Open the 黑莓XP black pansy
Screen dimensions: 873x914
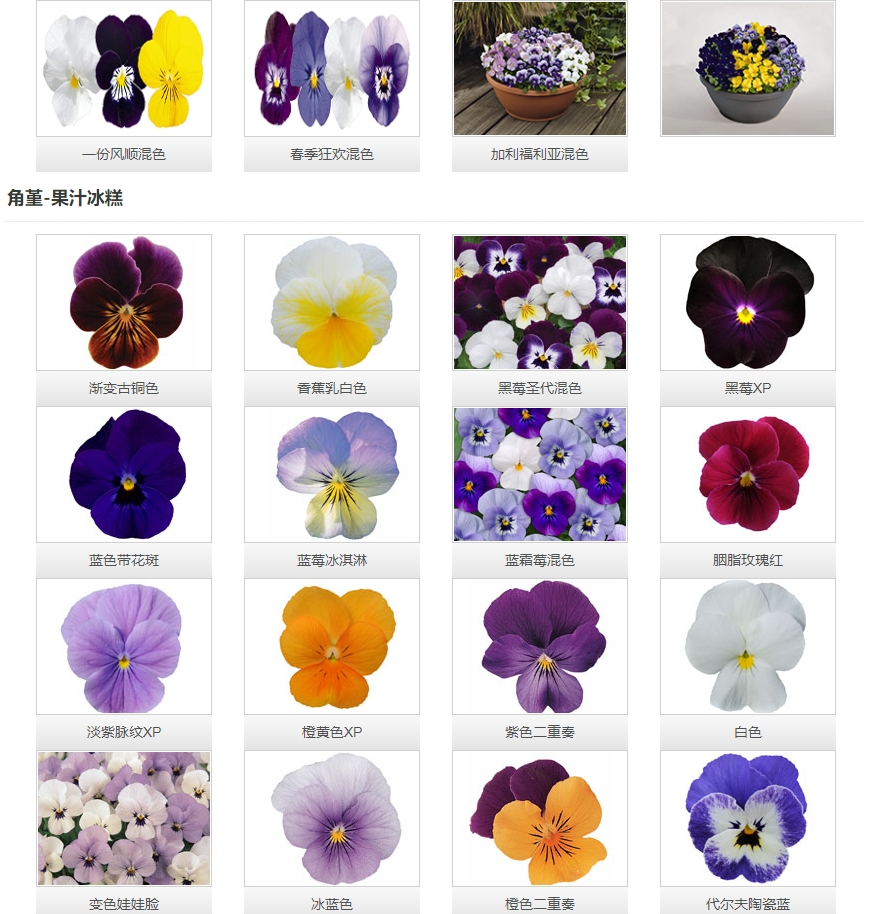tap(747, 303)
